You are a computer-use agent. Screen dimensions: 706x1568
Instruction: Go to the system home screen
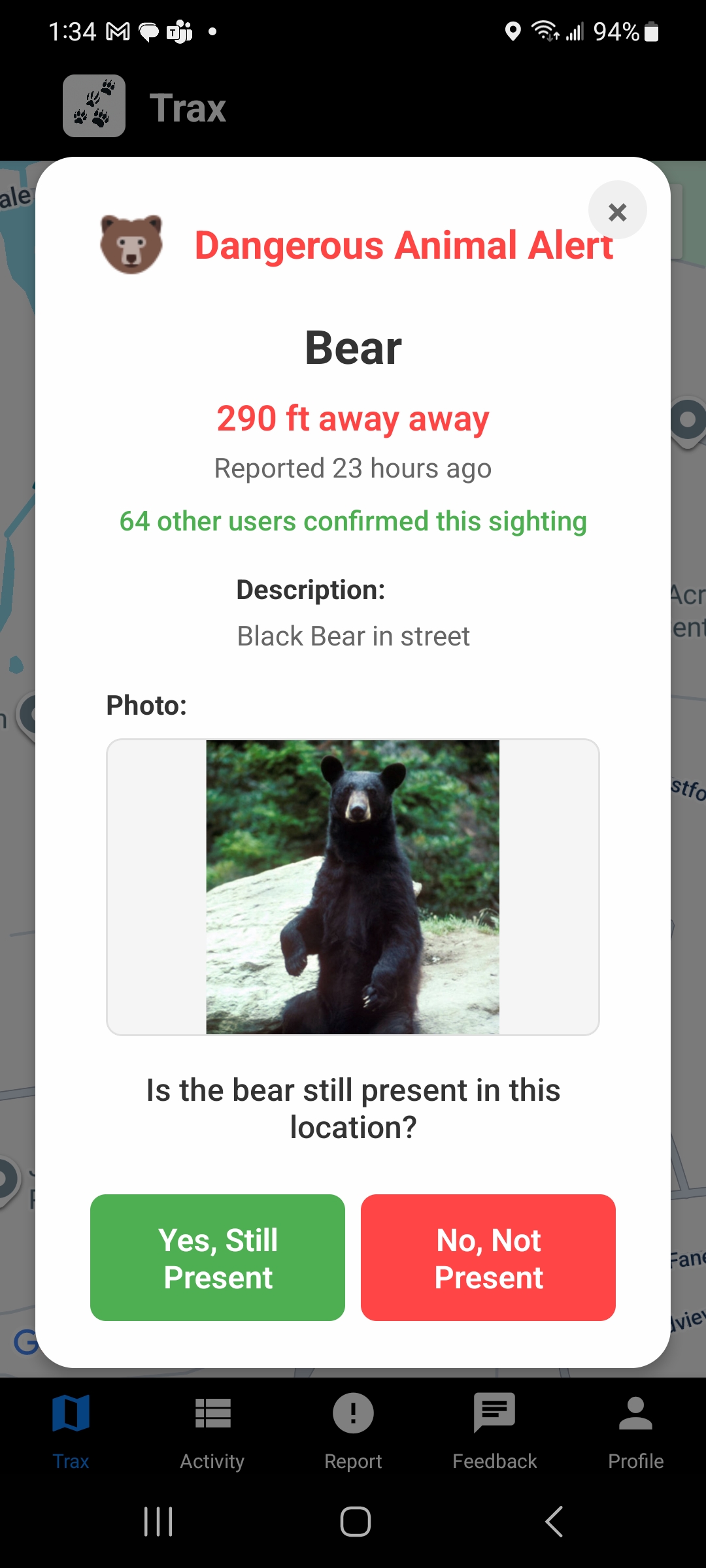point(355,1522)
